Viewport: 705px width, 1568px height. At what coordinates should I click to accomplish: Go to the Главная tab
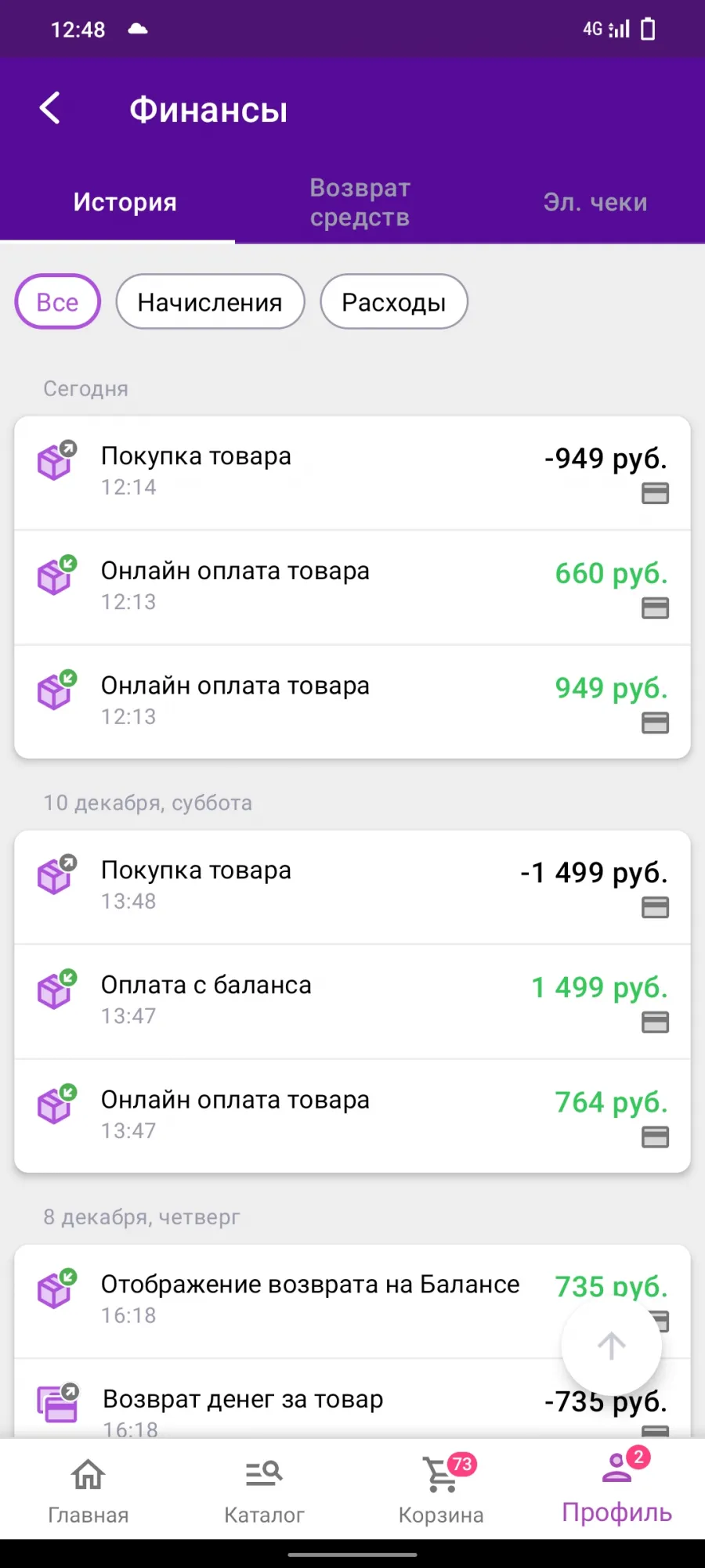coord(89,1491)
